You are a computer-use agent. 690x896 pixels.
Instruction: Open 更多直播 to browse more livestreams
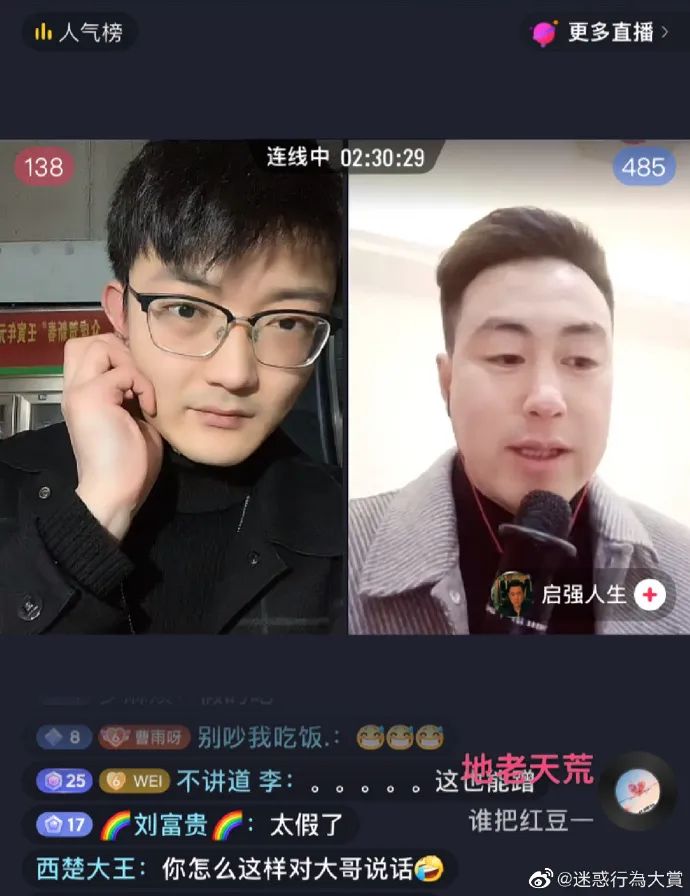tap(600, 33)
